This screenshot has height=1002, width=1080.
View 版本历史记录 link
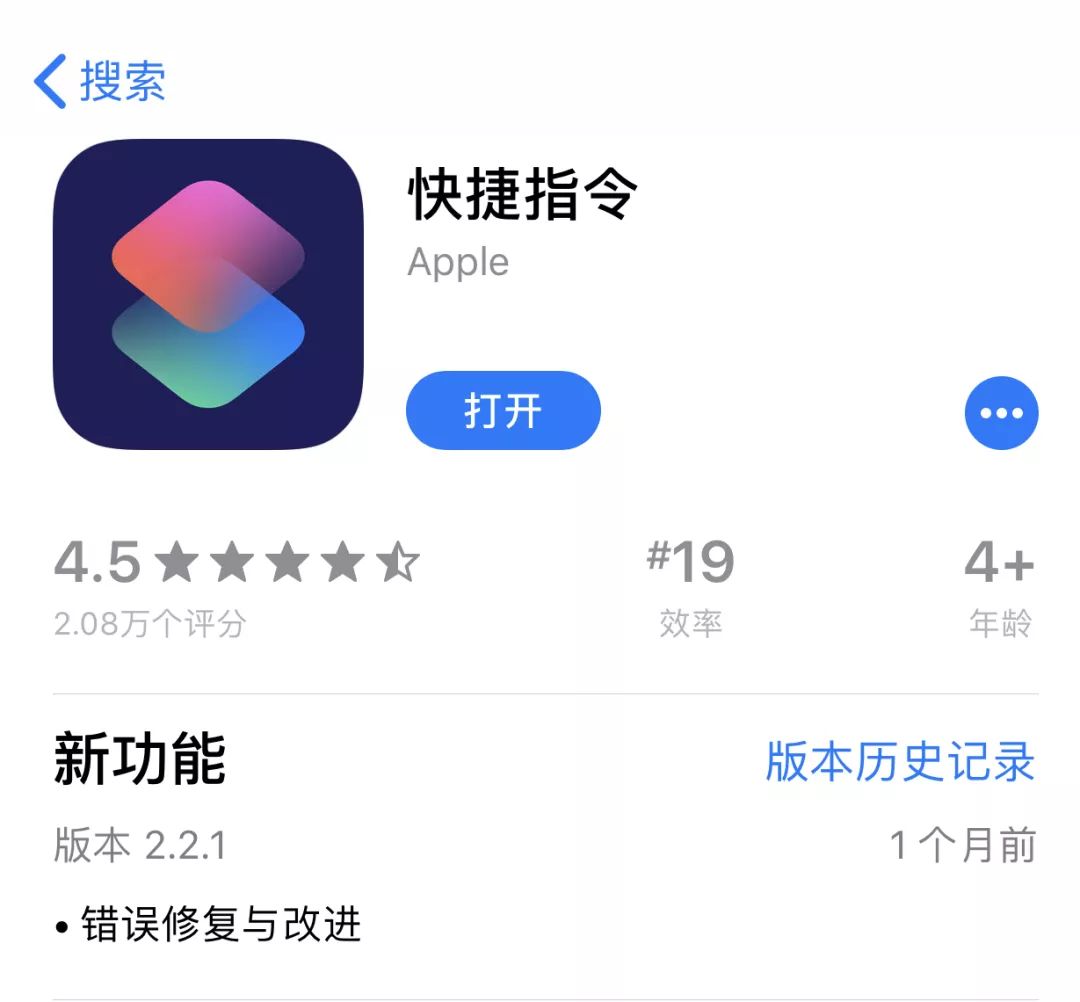[x=900, y=761]
